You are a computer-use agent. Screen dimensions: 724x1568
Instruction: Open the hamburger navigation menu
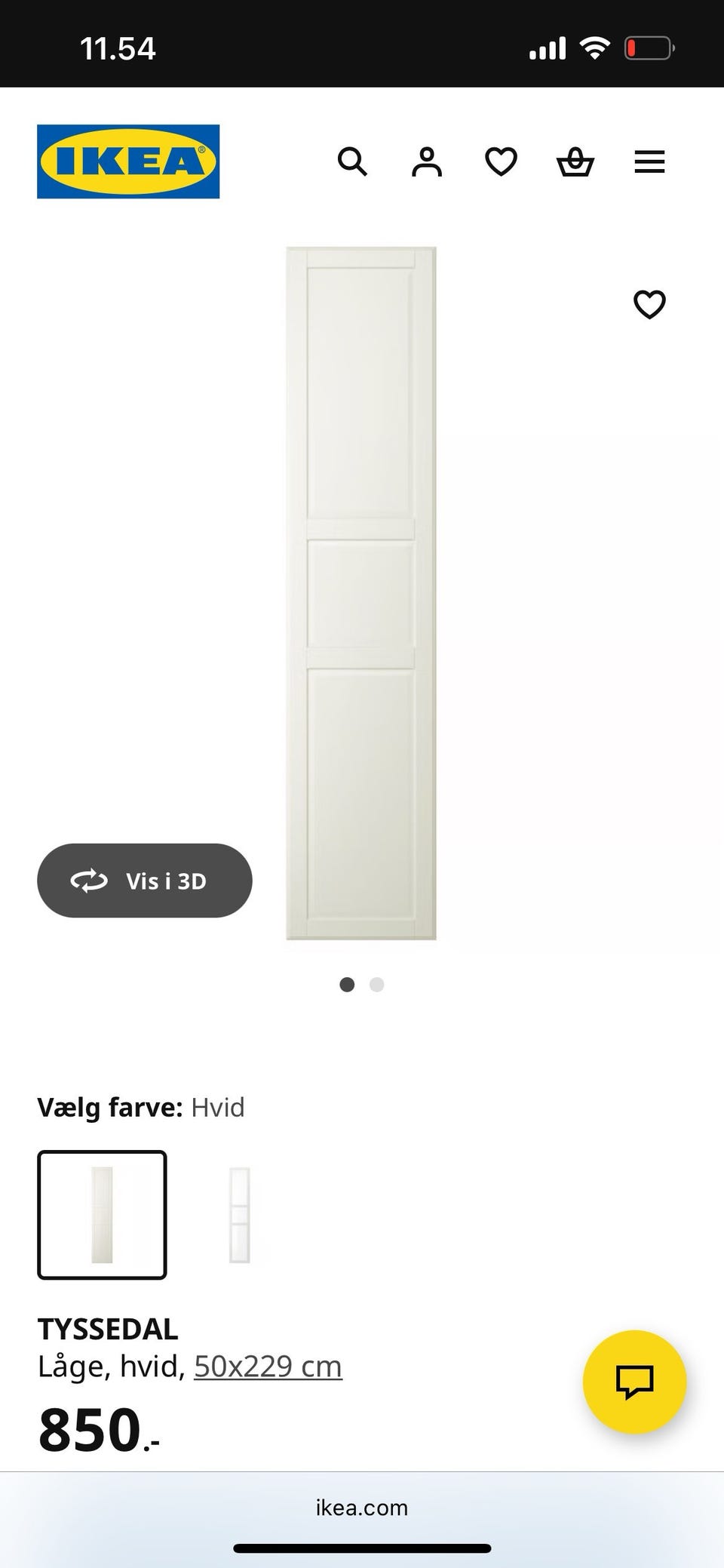[x=649, y=161]
